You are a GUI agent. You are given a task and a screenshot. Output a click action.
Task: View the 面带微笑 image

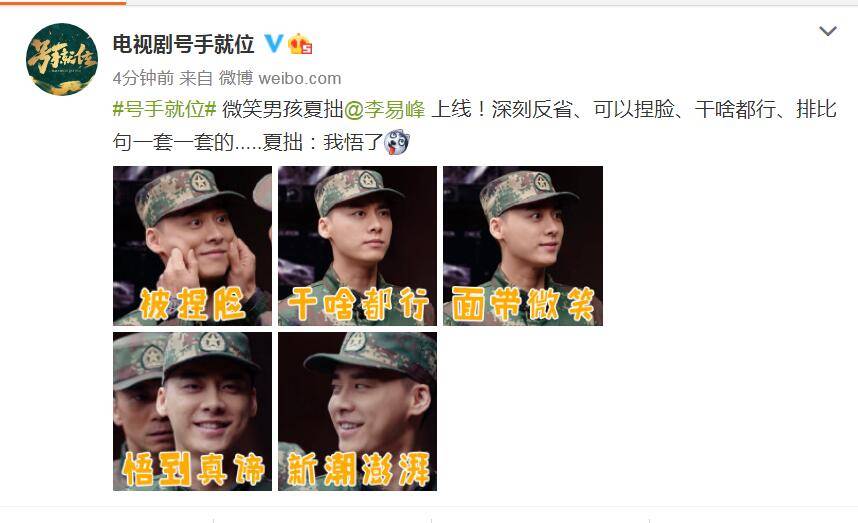point(522,246)
